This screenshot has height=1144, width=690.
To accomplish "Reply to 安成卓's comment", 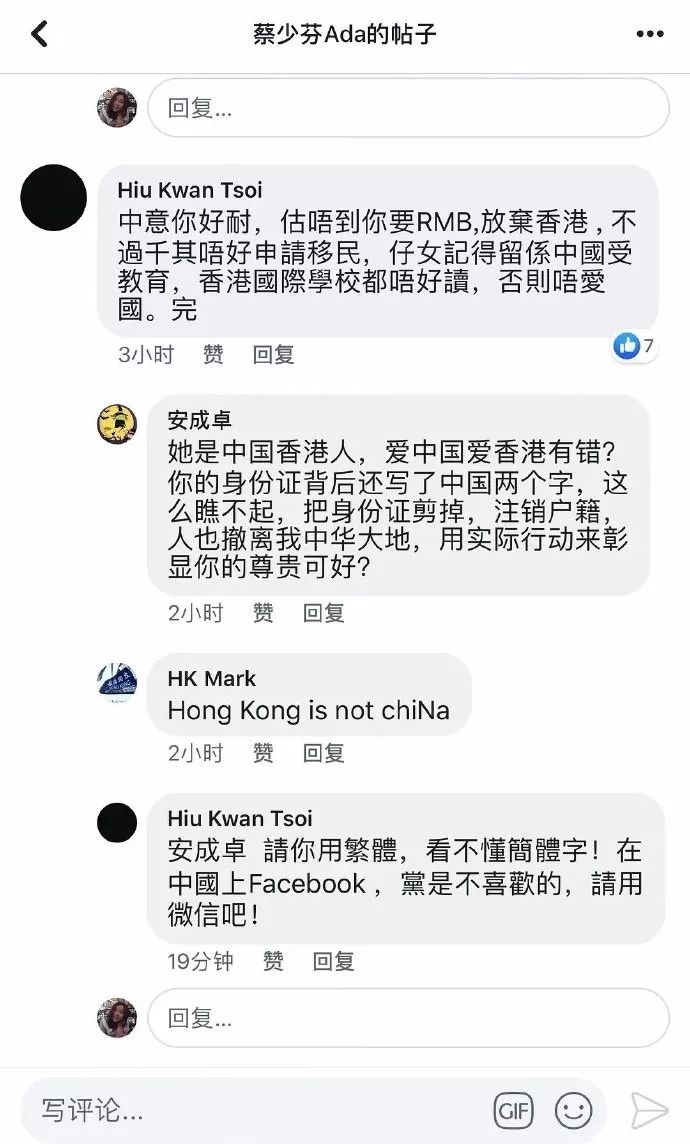I will pyautogui.click(x=323, y=613).
